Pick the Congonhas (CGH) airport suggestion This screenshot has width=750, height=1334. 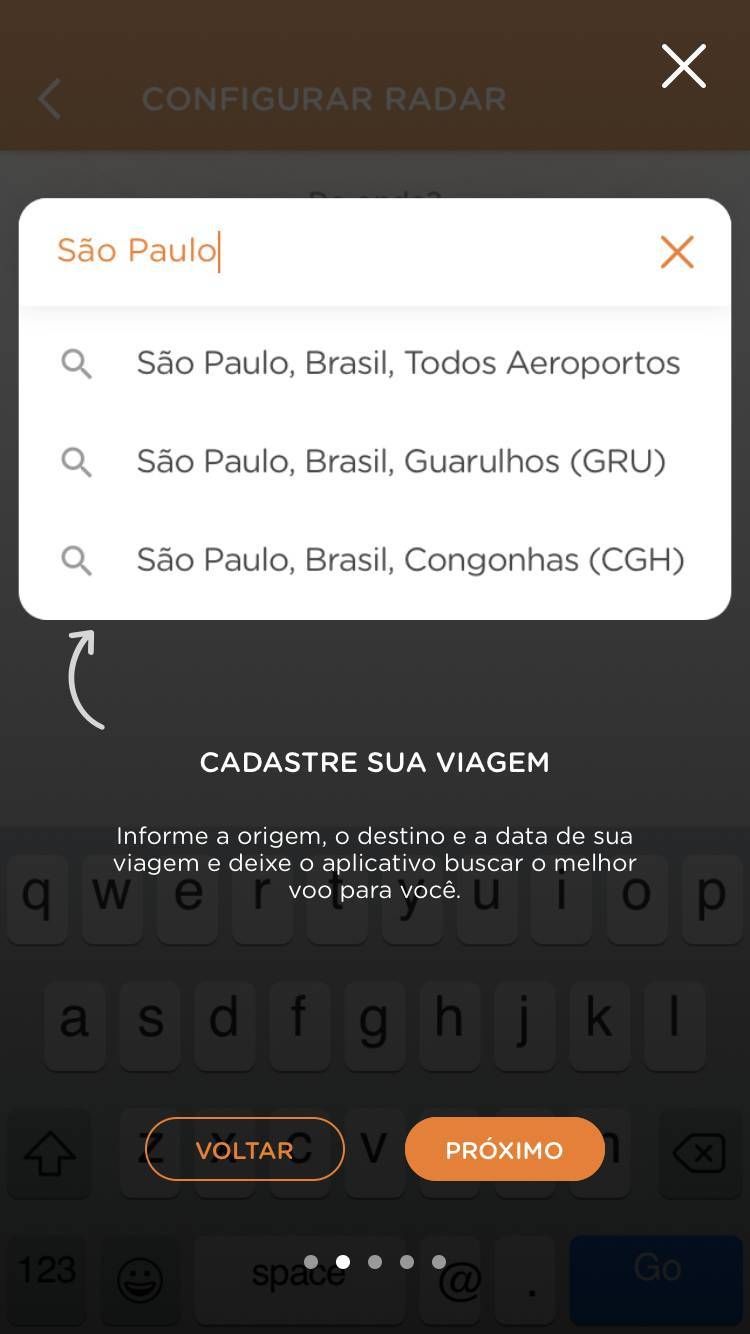(375, 559)
